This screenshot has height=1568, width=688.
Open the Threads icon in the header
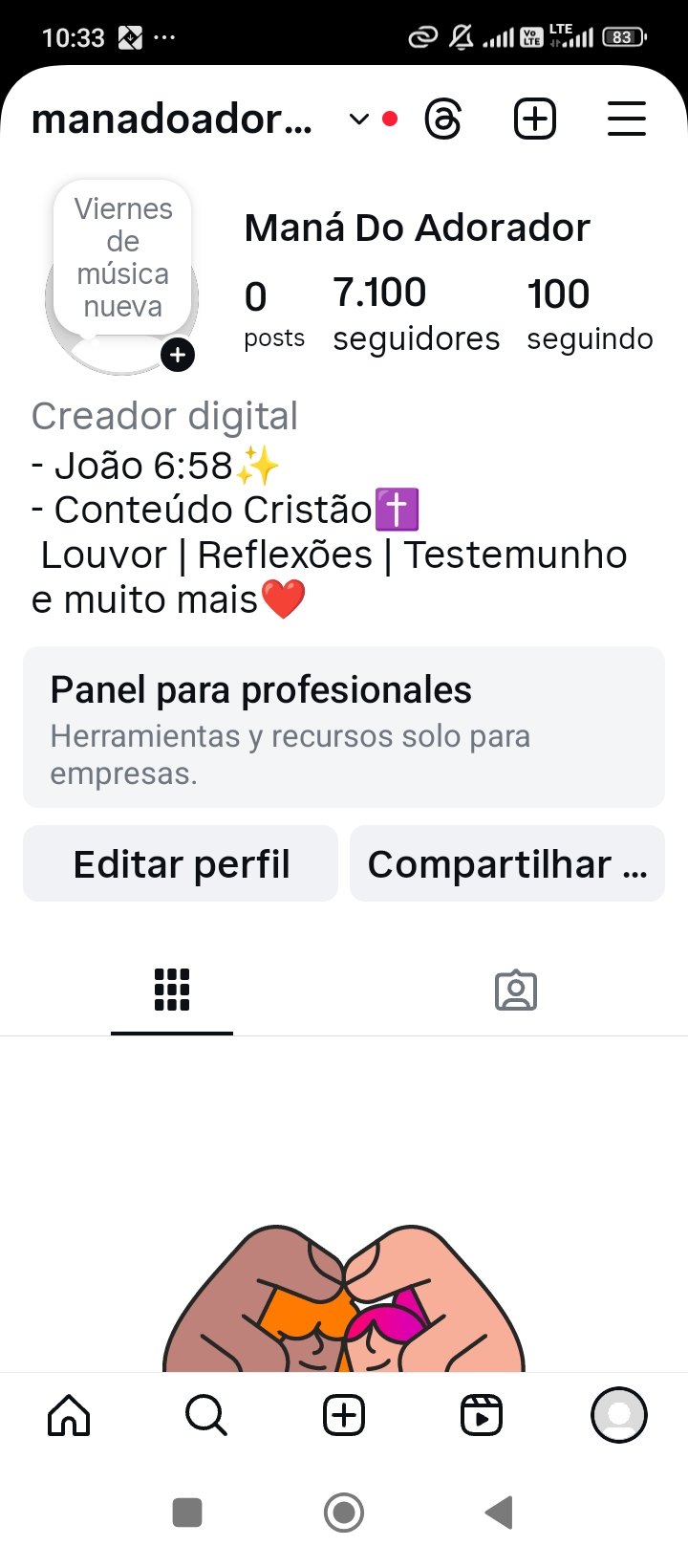click(443, 120)
